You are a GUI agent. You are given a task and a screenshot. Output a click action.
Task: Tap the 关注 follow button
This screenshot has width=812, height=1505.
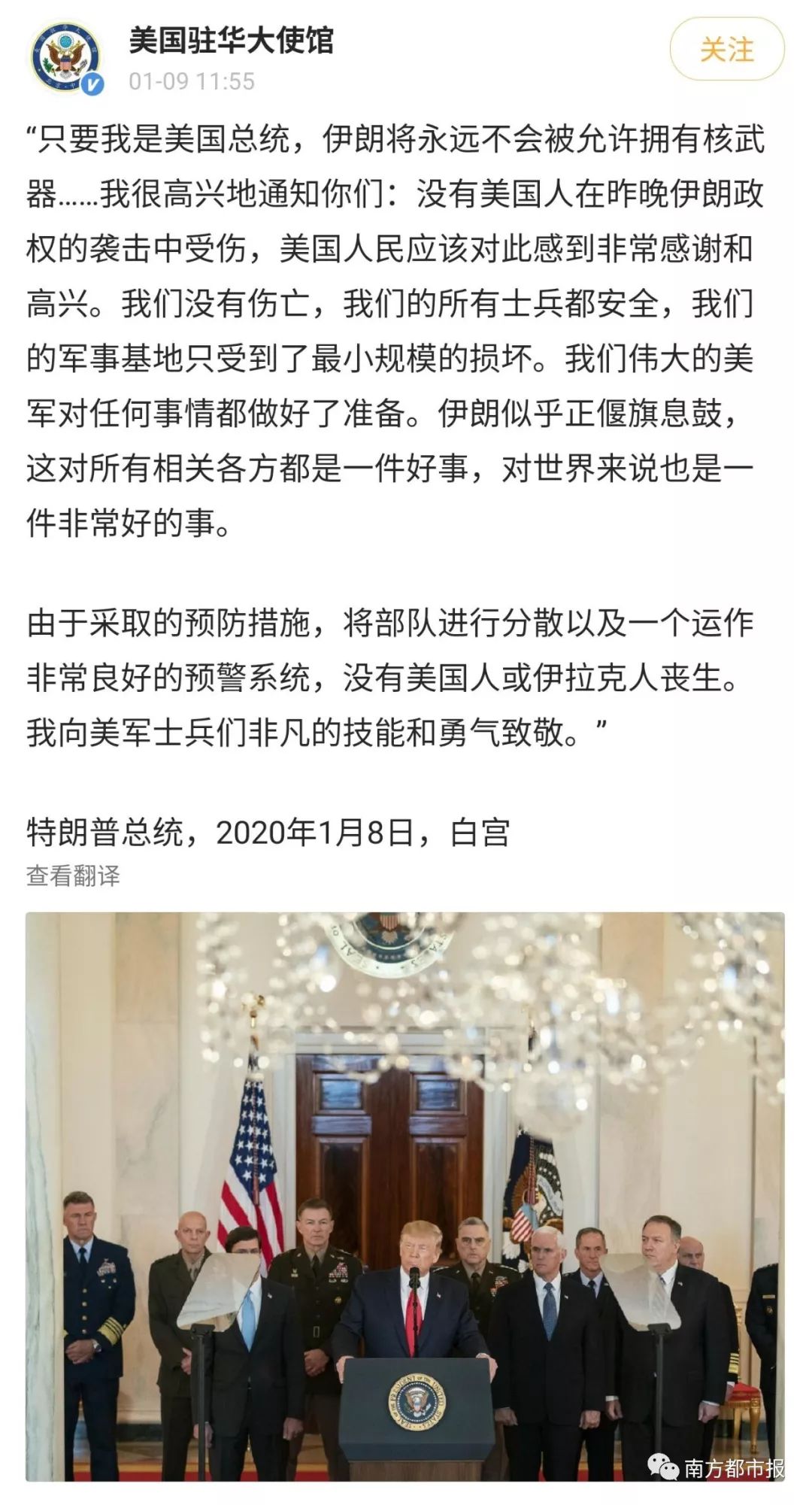[x=726, y=50]
